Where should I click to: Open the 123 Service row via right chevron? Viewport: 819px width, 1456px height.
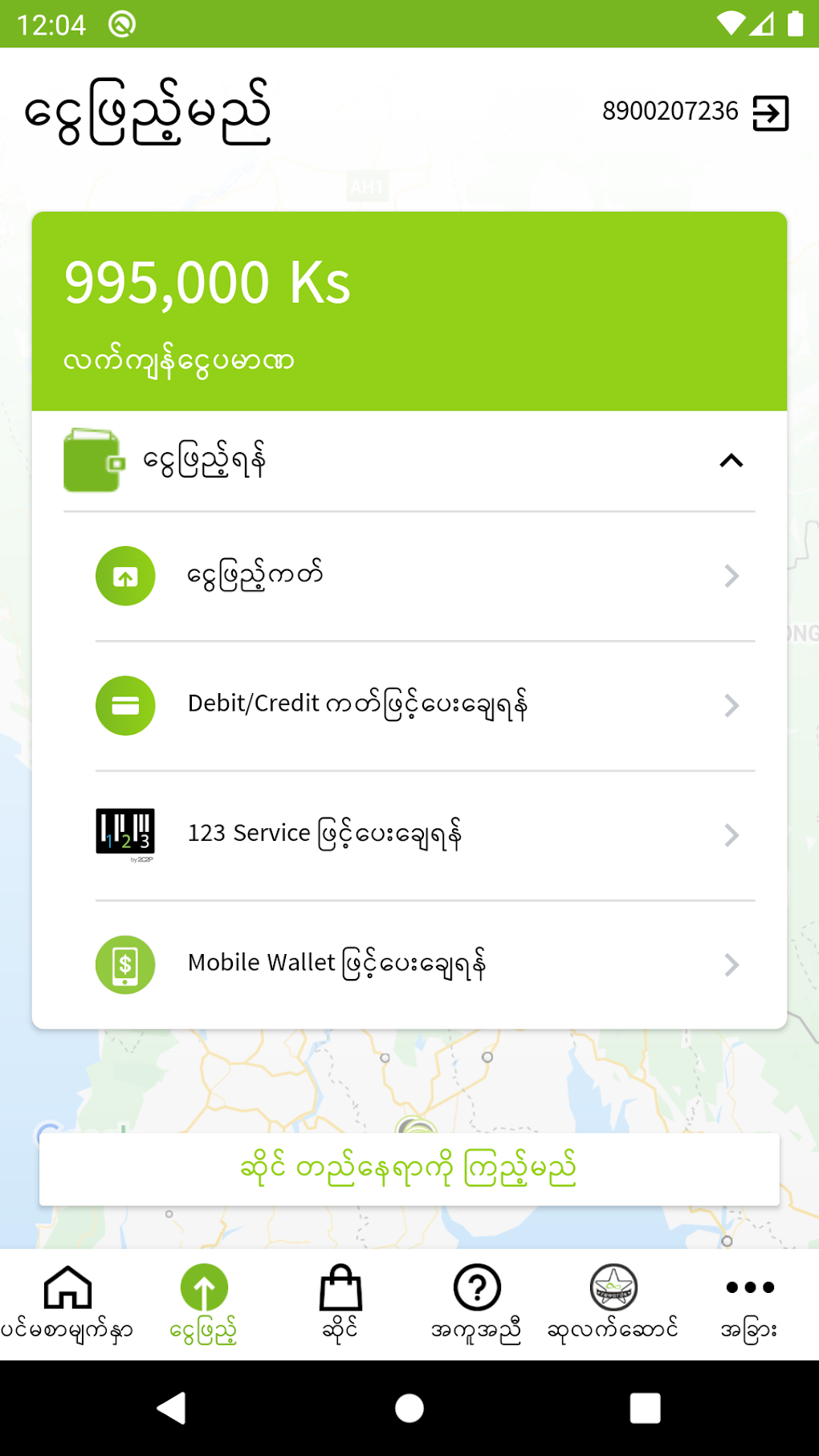(x=731, y=835)
